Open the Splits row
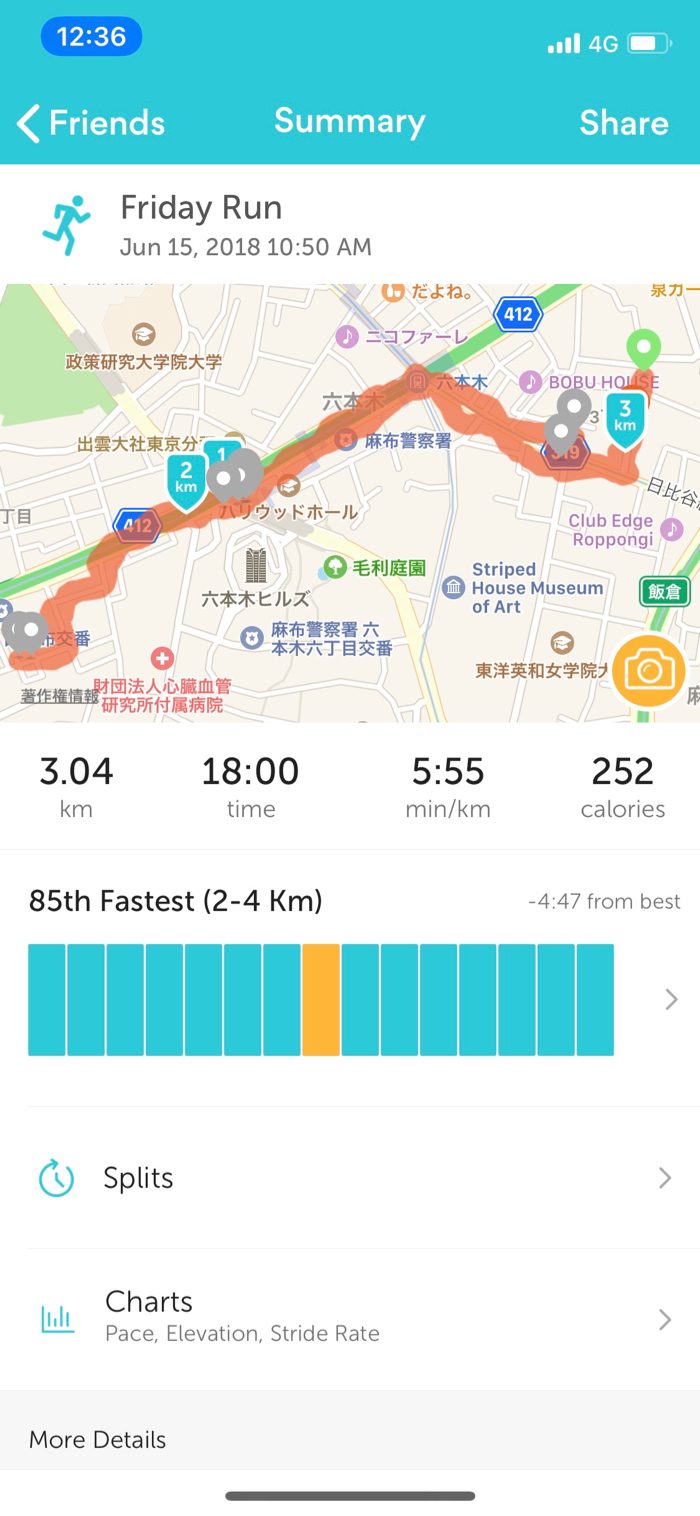The width and height of the screenshot is (700, 1516). [350, 1178]
